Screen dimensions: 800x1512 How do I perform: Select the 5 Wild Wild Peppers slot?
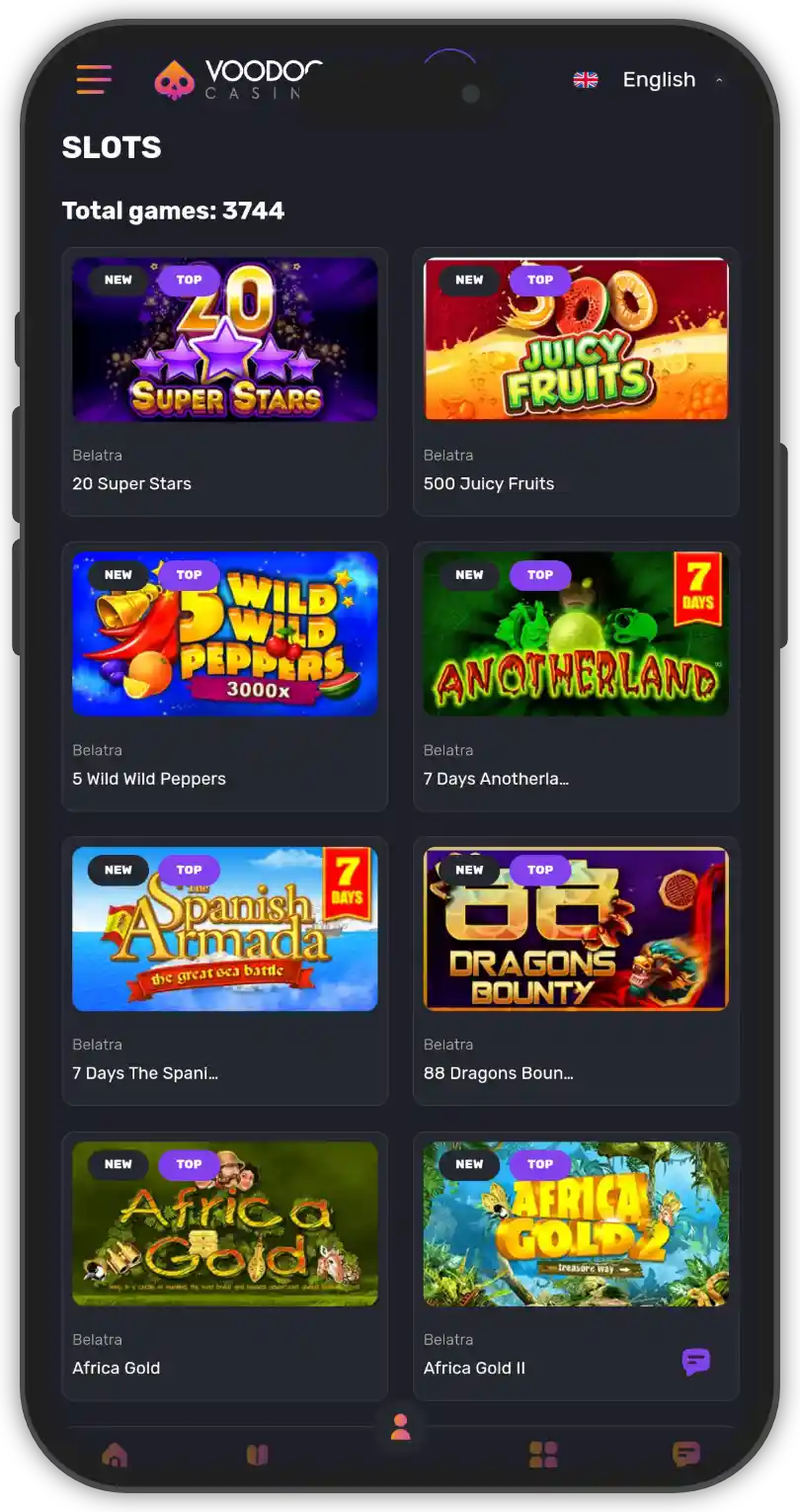tap(225, 634)
